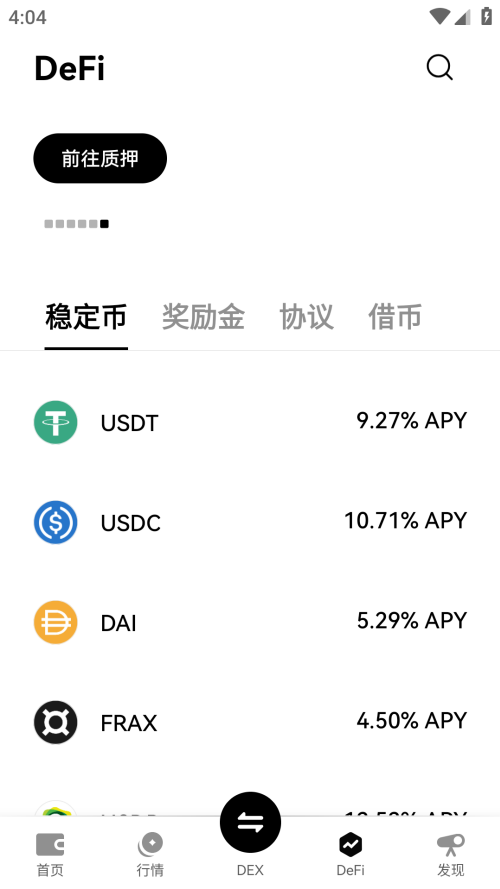Open the USDT 9.27% APY row
Viewport: 500px width, 889px height.
(x=250, y=422)
